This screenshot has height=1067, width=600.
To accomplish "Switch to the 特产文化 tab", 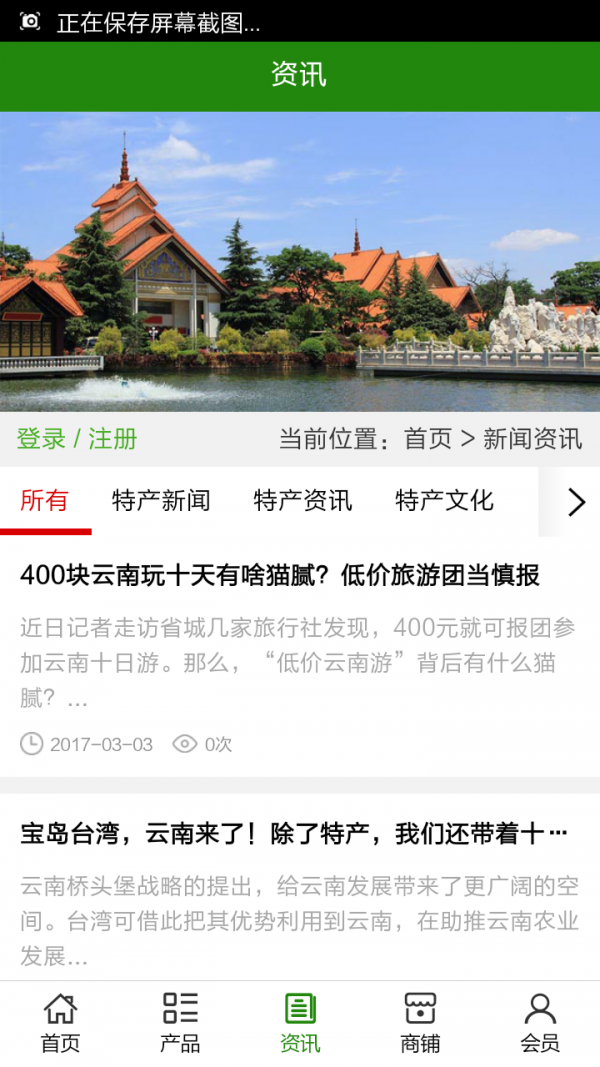I will [x=445, y=500].
